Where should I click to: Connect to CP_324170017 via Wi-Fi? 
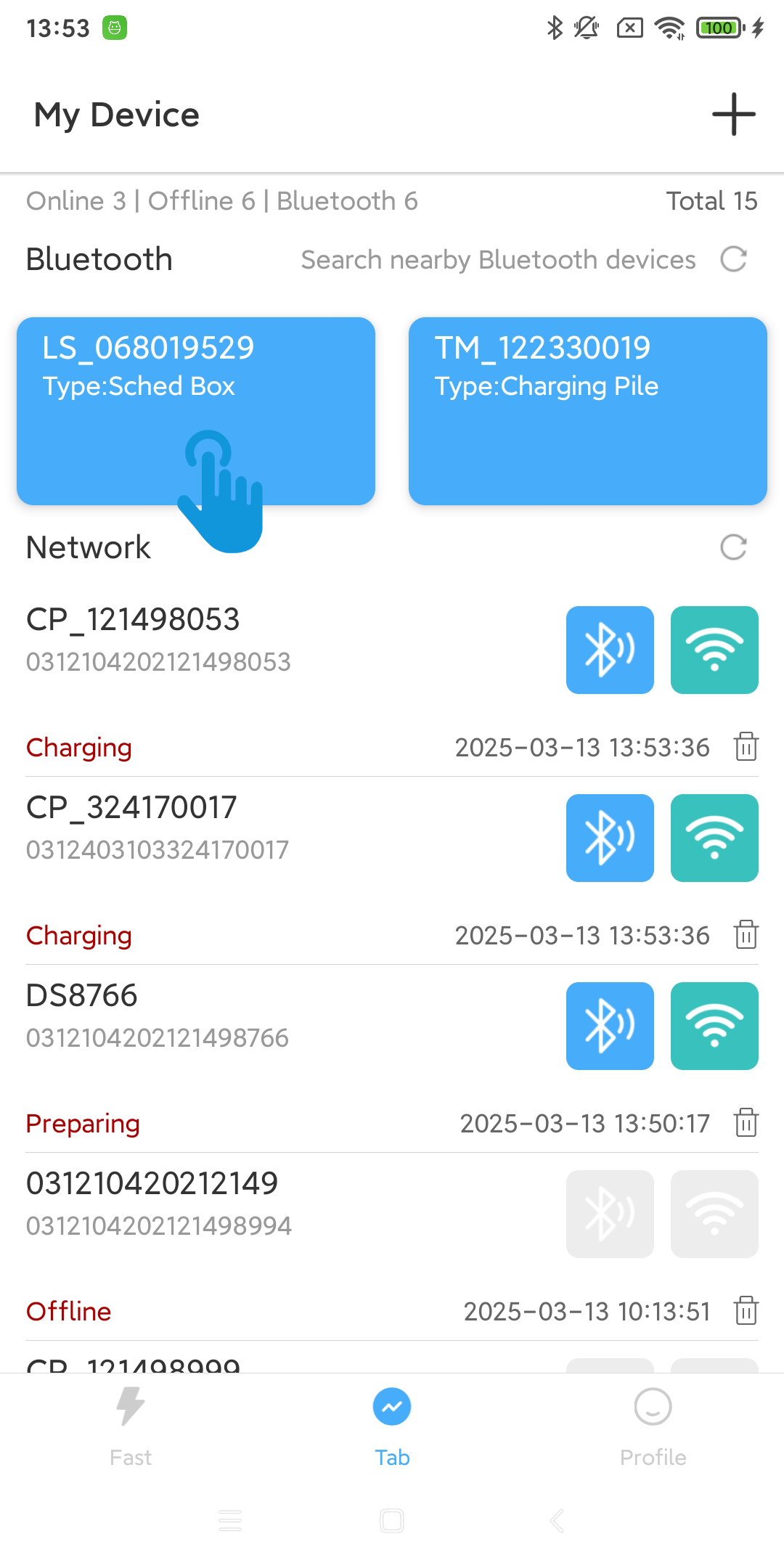pyautogui.click(x=714, y=838)
